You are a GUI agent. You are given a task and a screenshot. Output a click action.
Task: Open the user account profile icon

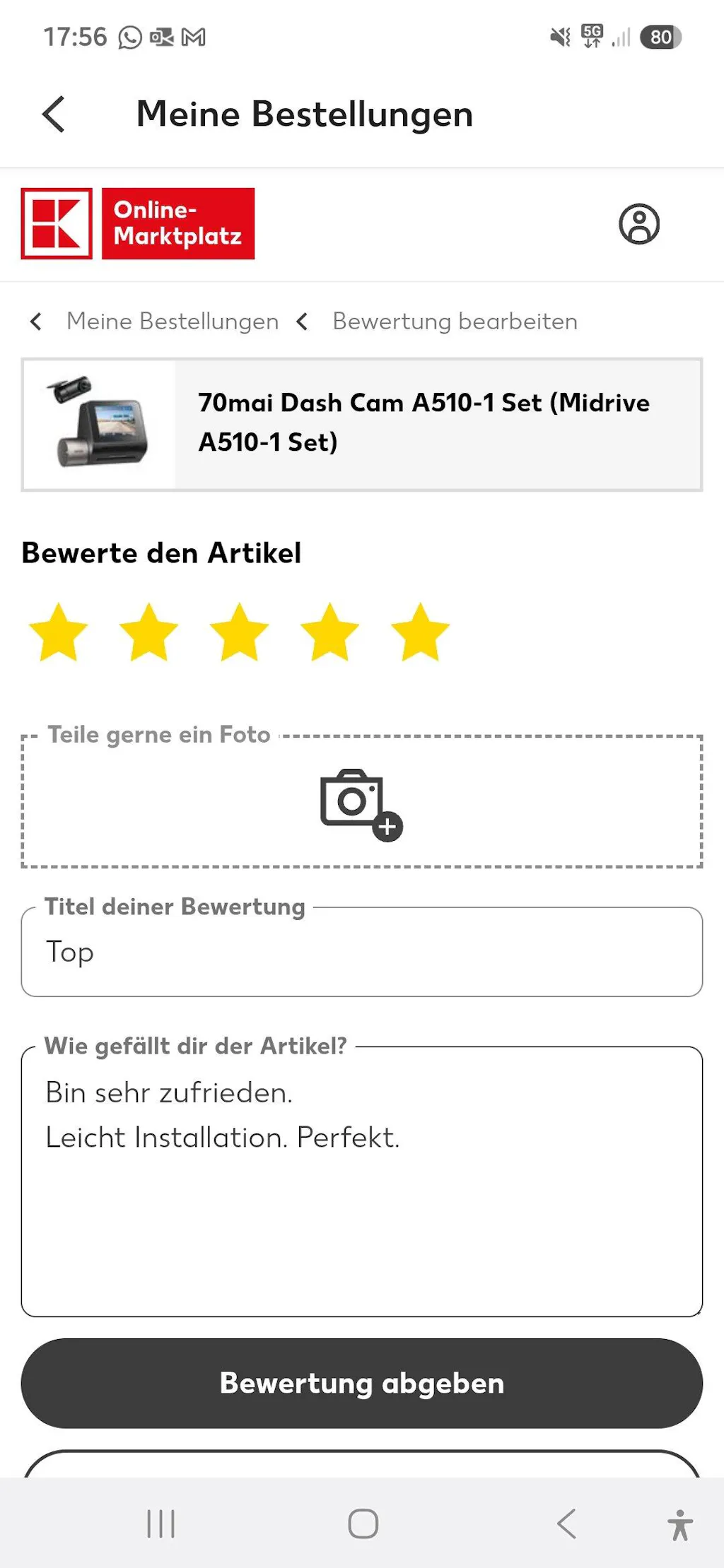[x=639, y=225]
